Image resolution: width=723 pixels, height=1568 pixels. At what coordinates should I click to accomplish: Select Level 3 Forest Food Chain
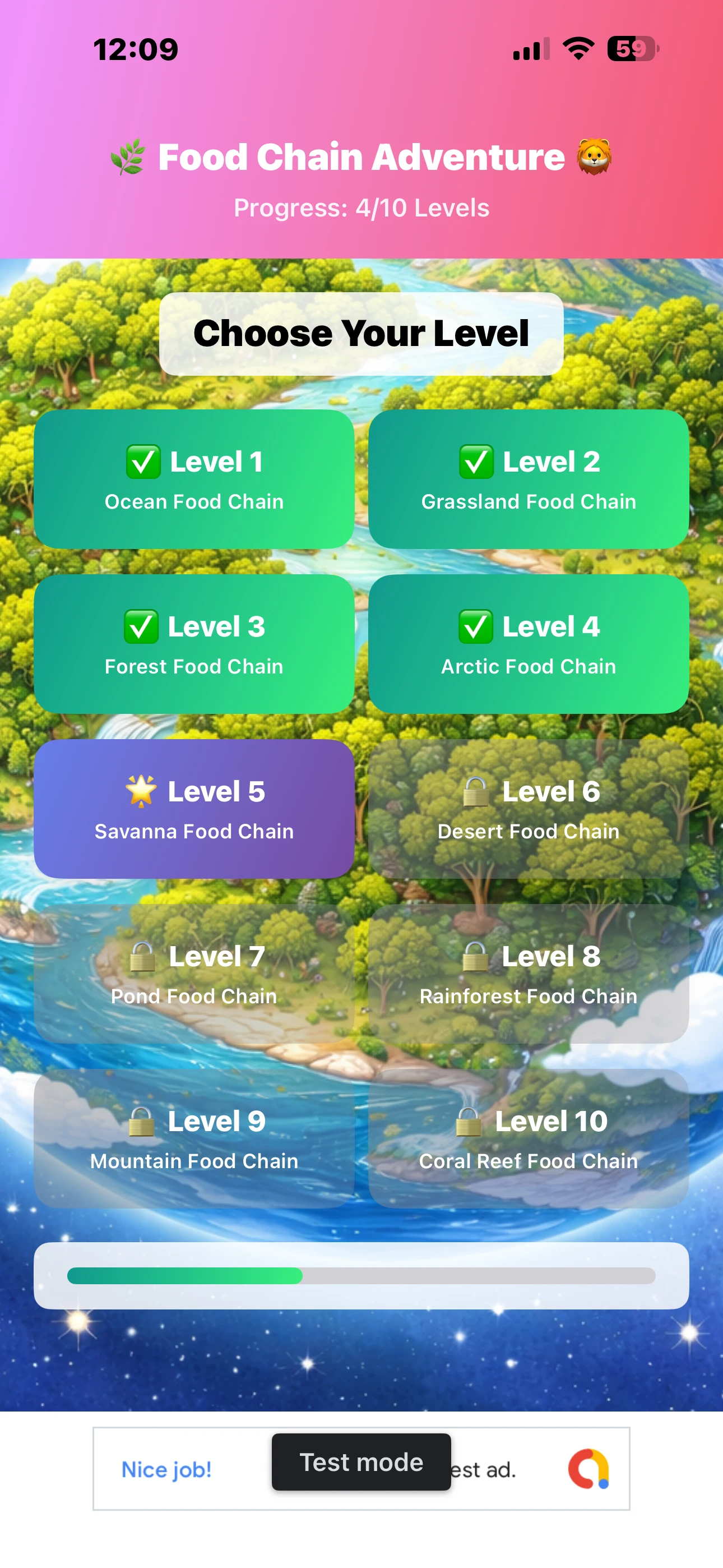pyautogui.click(x=193, y=644)
